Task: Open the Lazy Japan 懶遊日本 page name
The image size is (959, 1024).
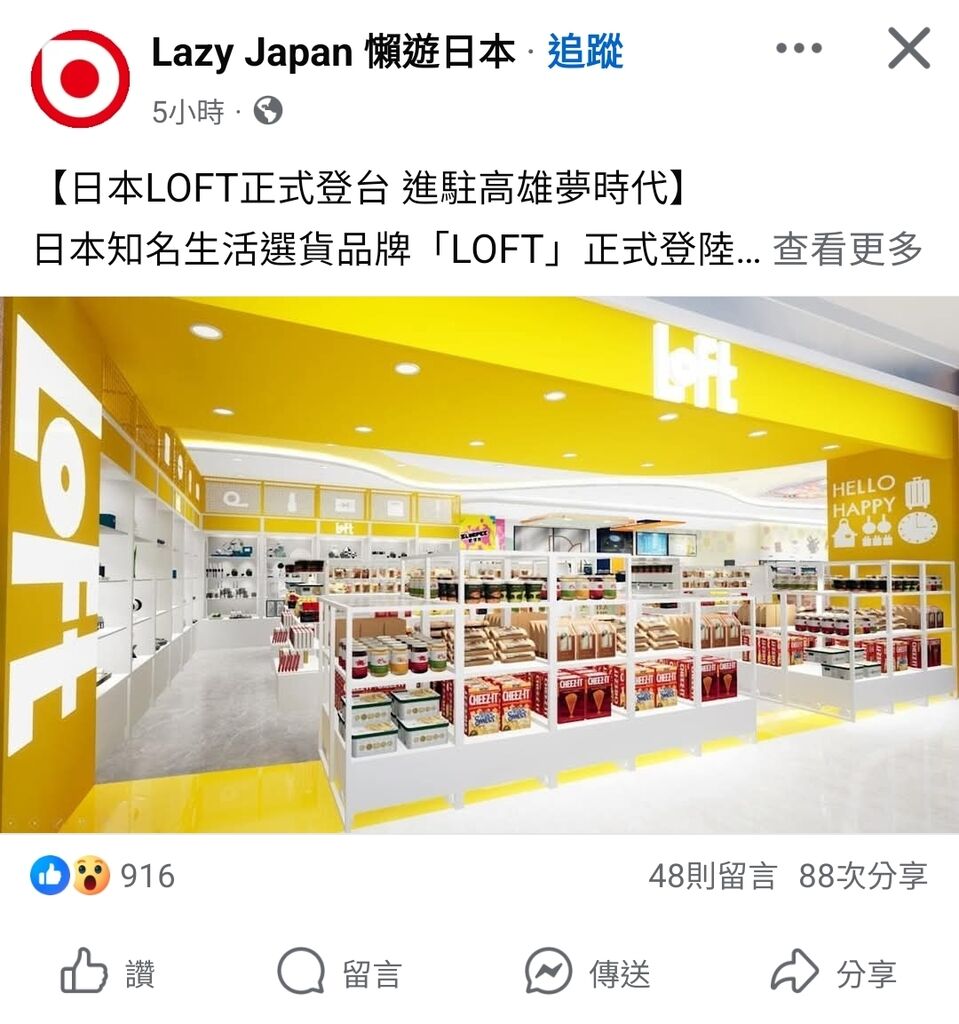Action: 333,53
